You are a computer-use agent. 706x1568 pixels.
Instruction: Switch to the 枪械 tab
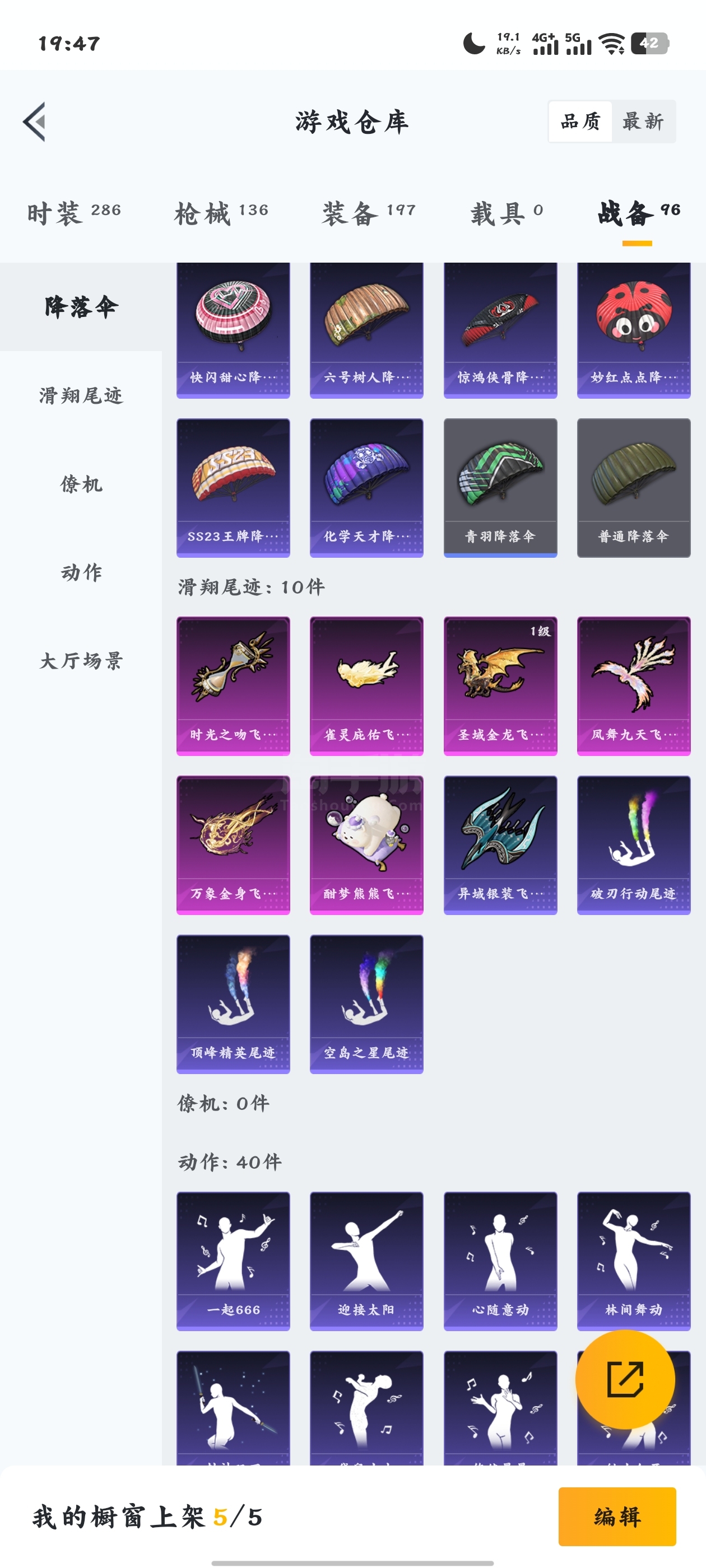tap(221, 213)
